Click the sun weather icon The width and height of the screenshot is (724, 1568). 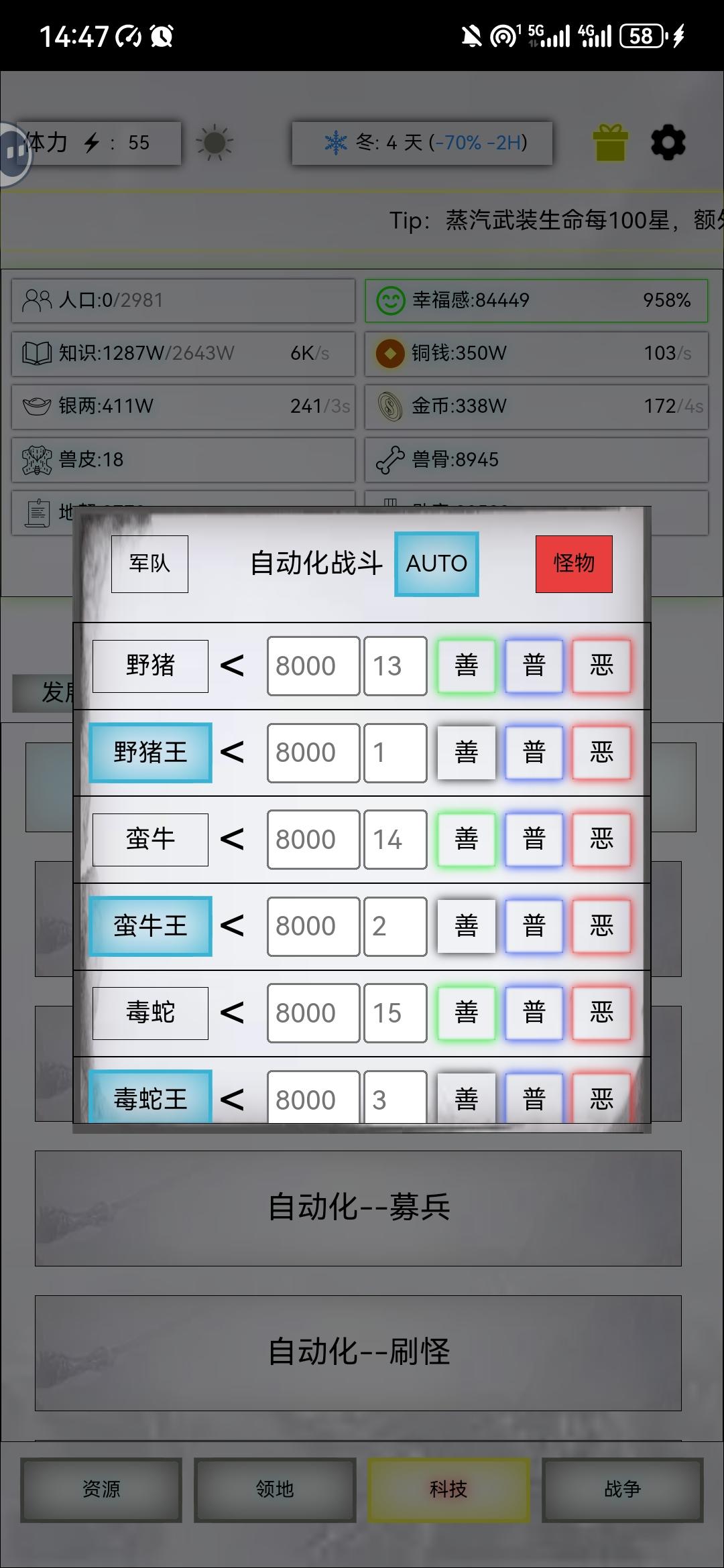coord(214,142)
